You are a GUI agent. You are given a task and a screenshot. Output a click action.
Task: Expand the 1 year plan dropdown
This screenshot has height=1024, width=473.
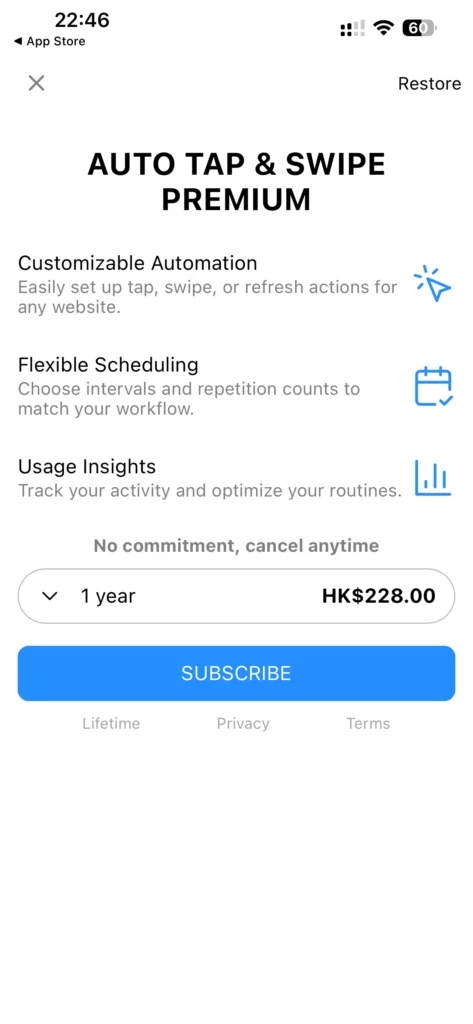[236, 596]
